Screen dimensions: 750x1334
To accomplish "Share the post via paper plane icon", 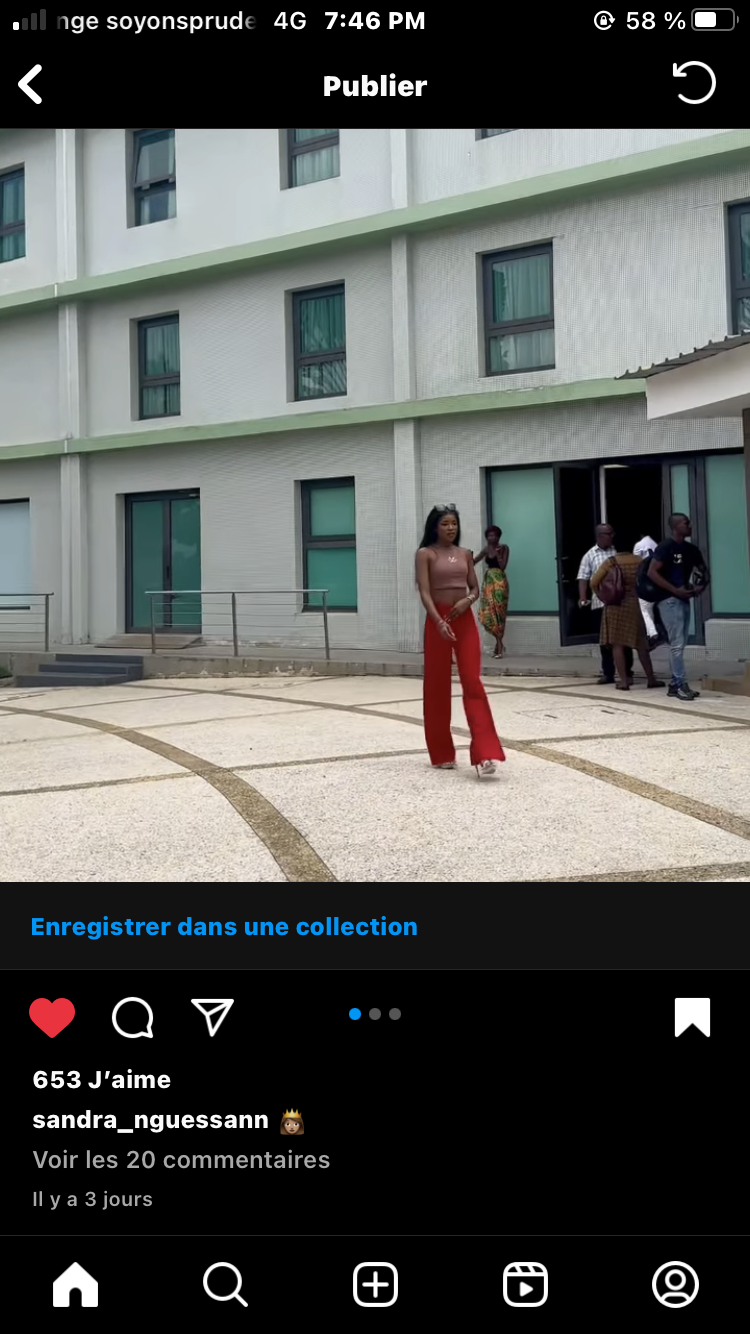I will 212,1016.
